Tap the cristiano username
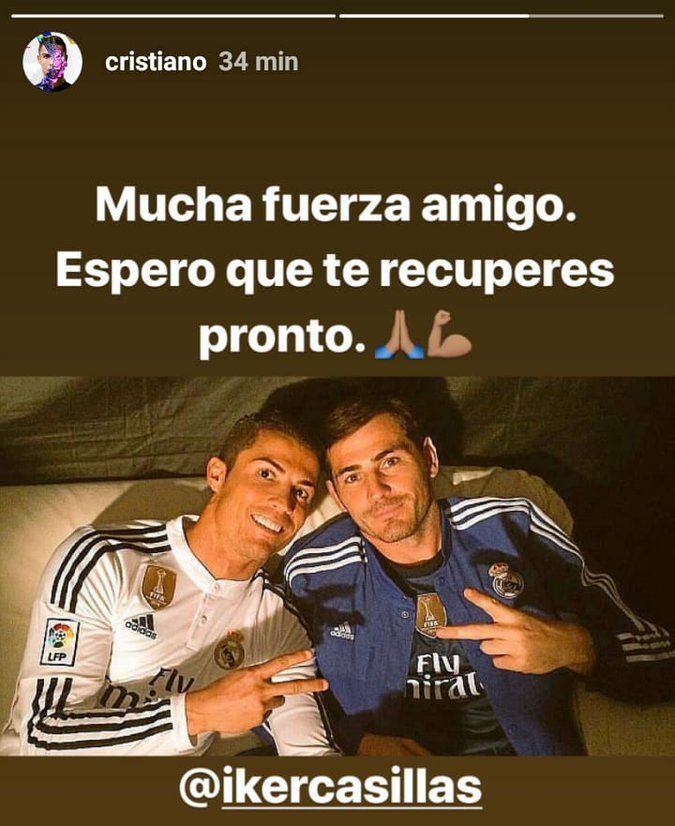 coord(155,62)
